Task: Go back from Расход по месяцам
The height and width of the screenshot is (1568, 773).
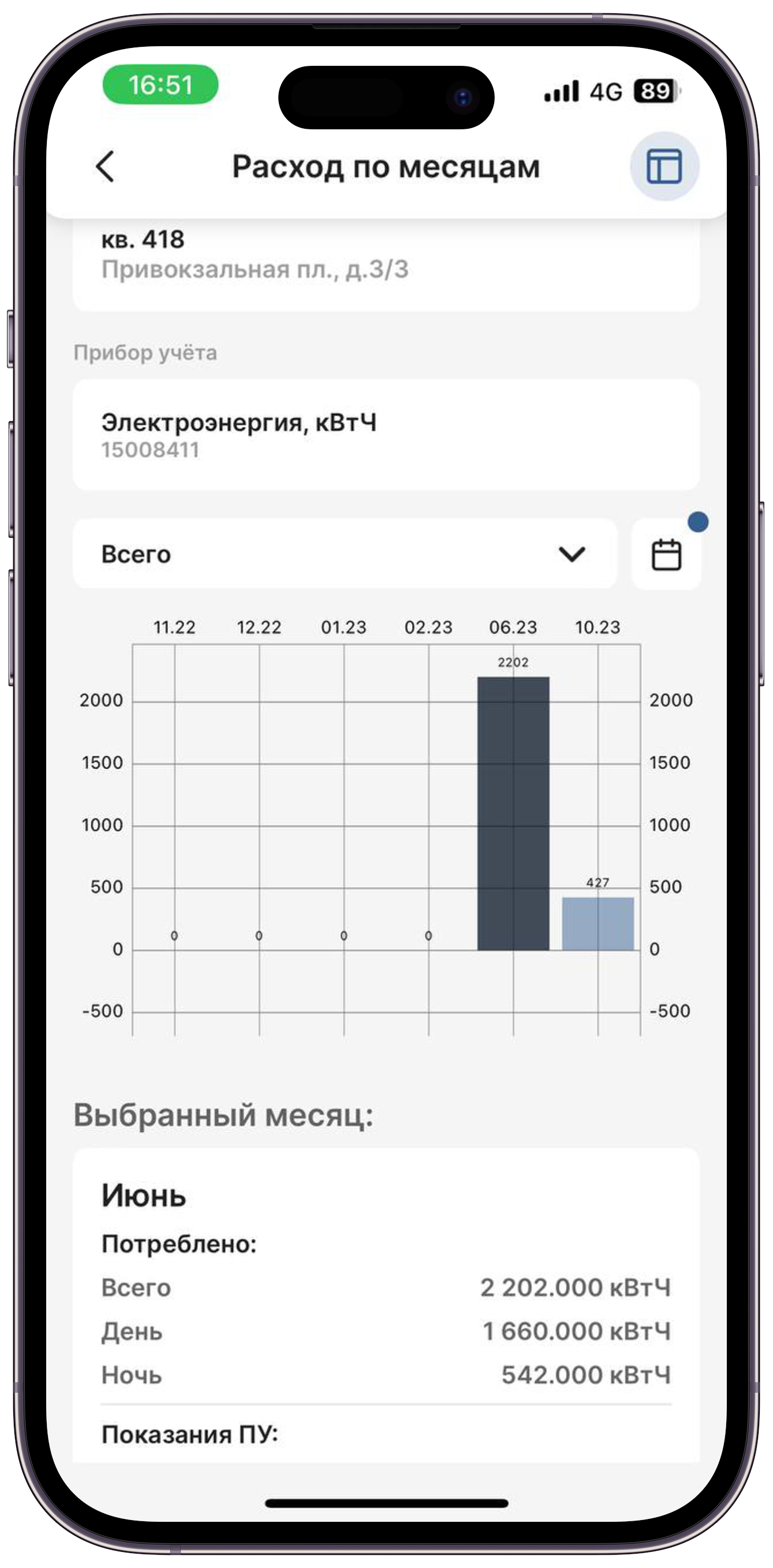Action: coord(105,166)
